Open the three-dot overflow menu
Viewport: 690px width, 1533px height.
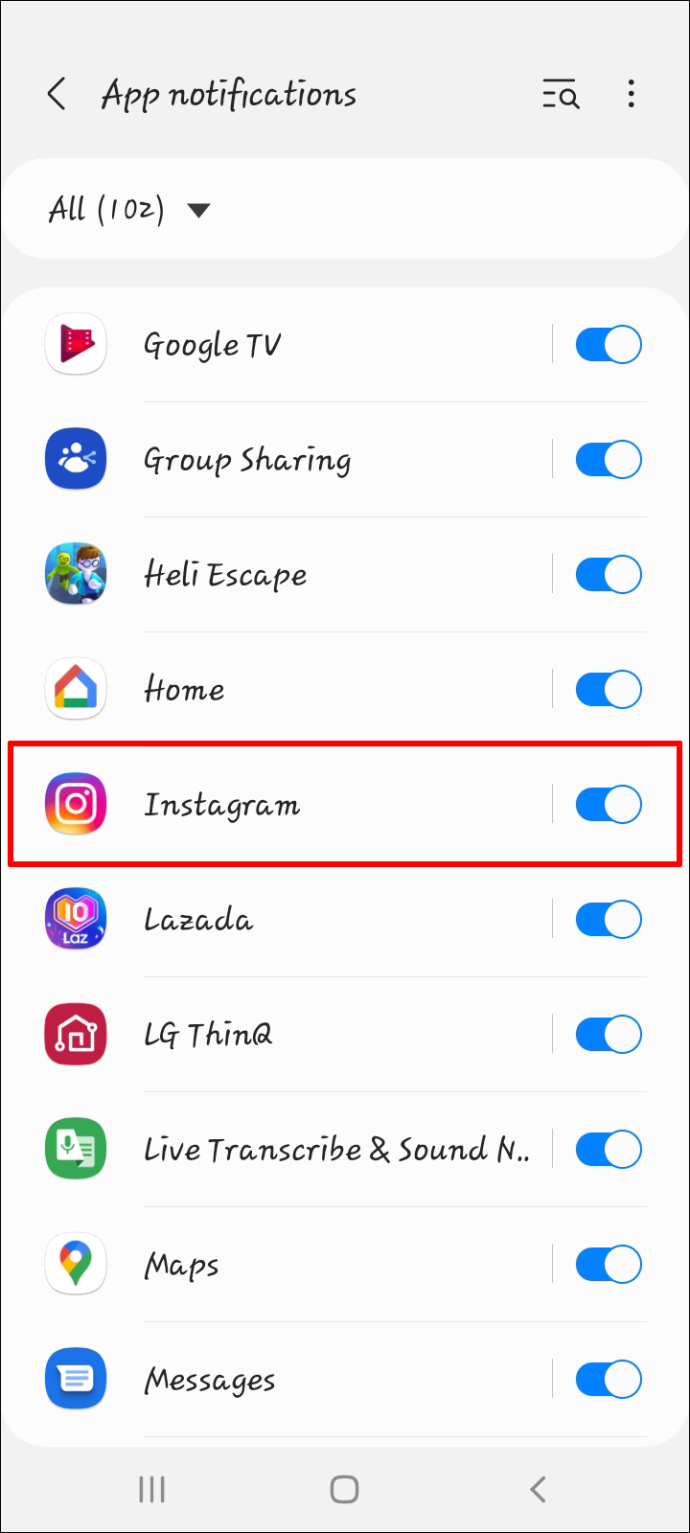coord(630,95)
